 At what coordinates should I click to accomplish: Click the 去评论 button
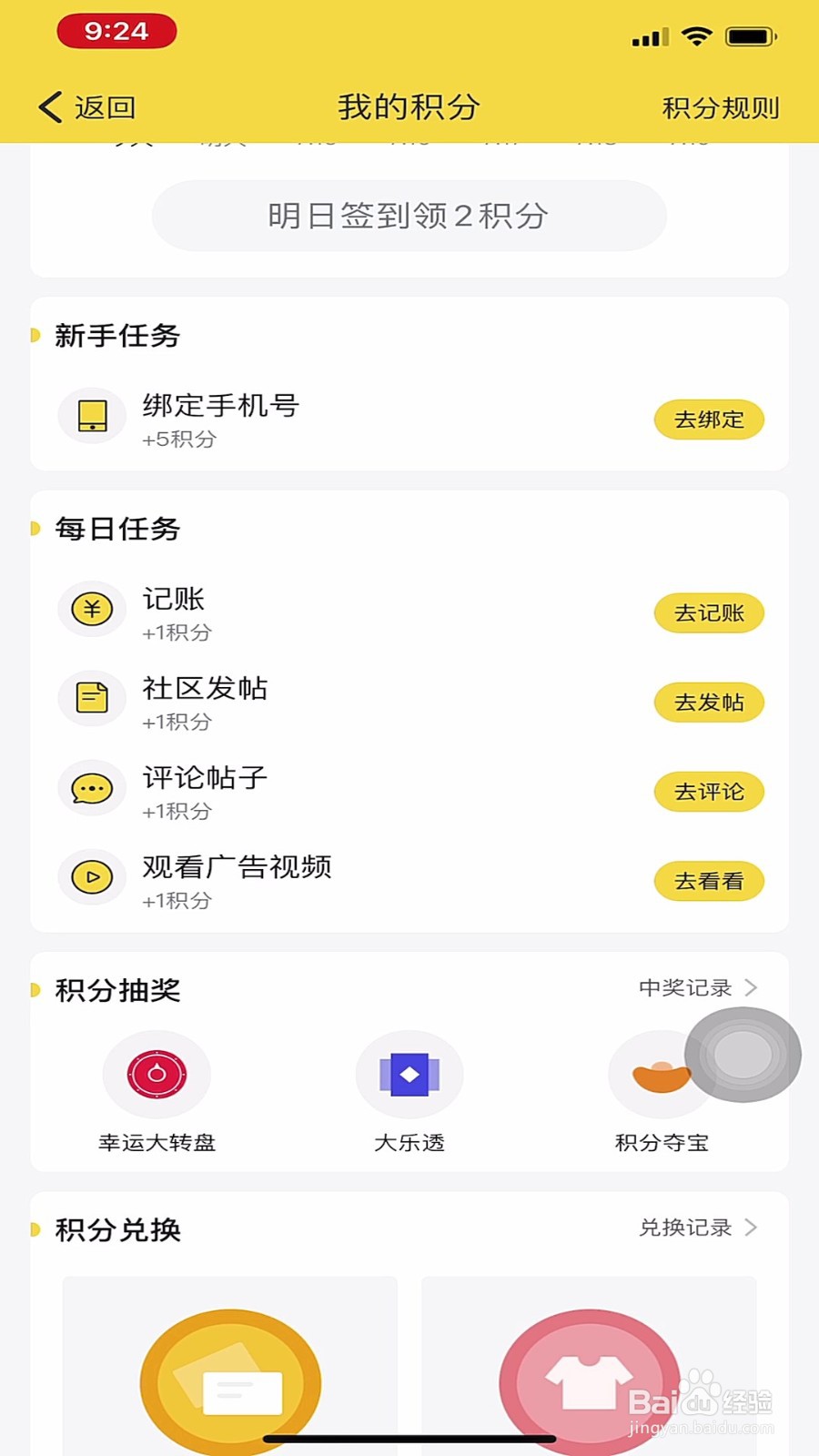[709, 792]
